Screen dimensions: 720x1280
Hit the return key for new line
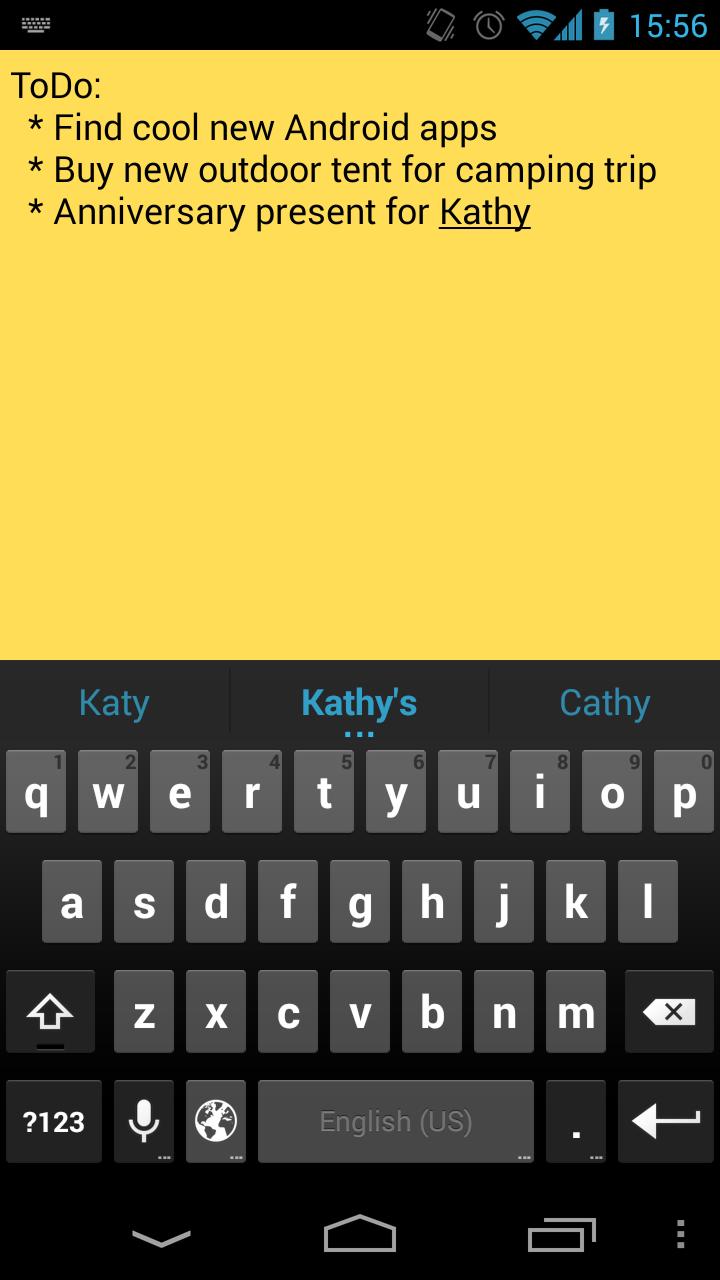(666, 1121)
